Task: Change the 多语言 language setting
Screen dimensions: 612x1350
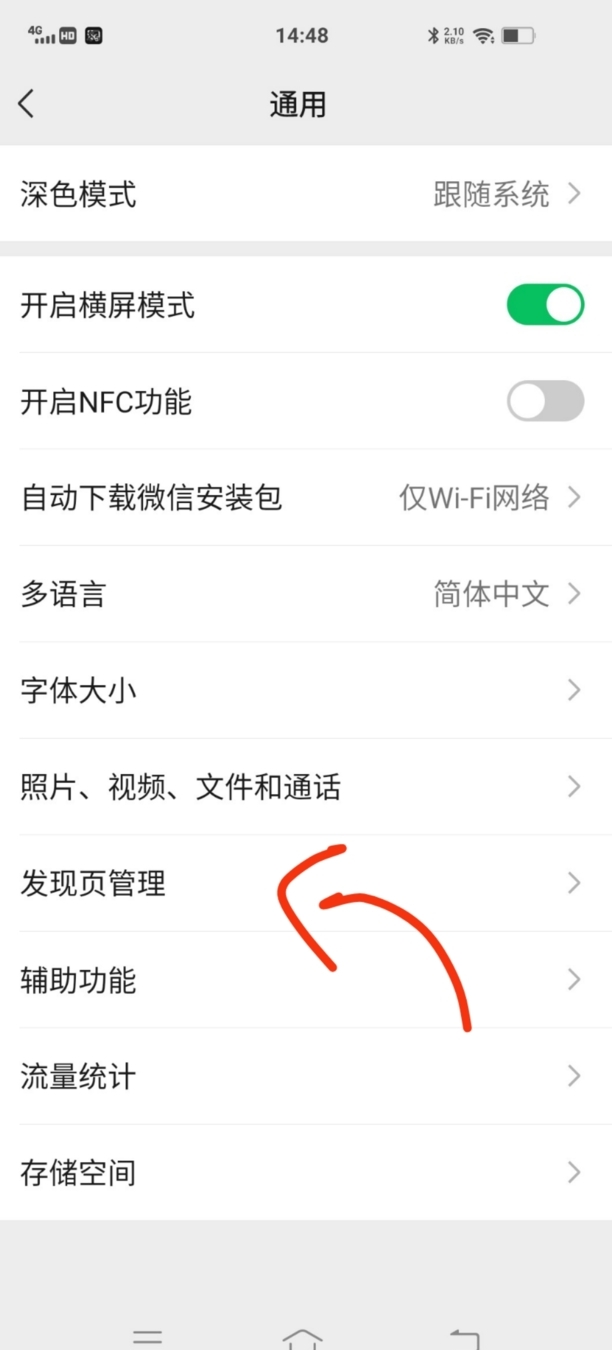Action: pos(305,594)
